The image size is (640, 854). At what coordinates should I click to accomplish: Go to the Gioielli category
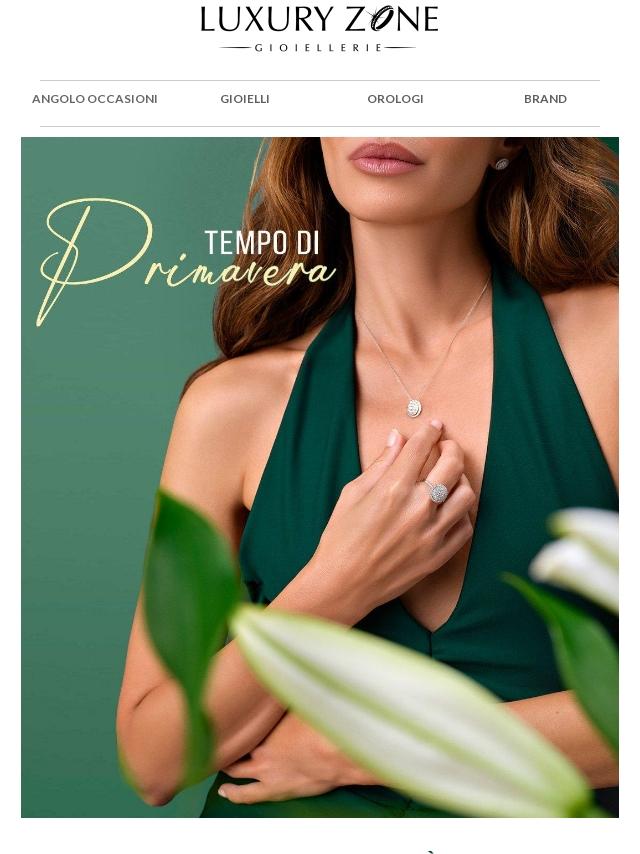point(245,99)
